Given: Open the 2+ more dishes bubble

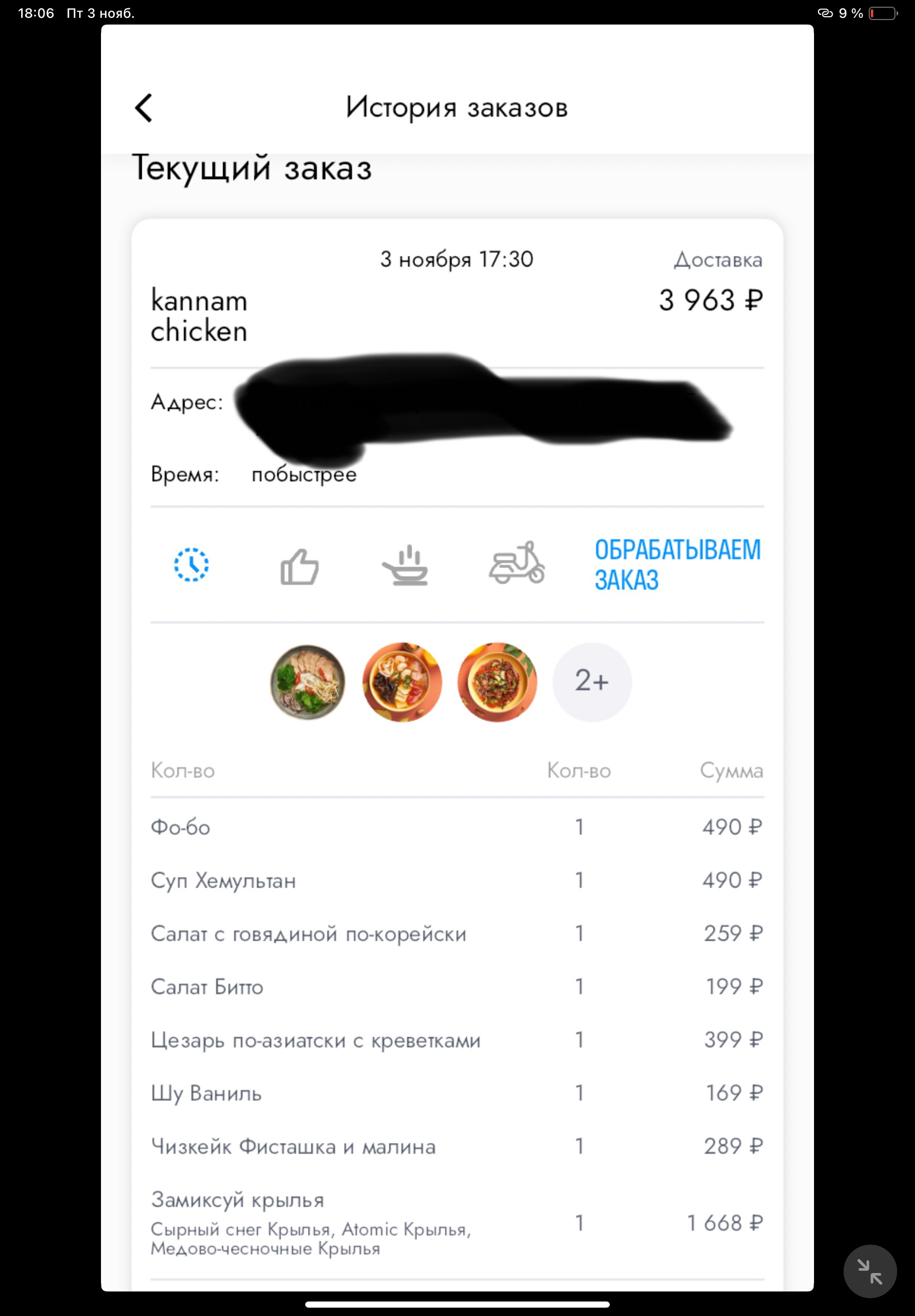Looking at the screenshot, I should pos(591,681).
